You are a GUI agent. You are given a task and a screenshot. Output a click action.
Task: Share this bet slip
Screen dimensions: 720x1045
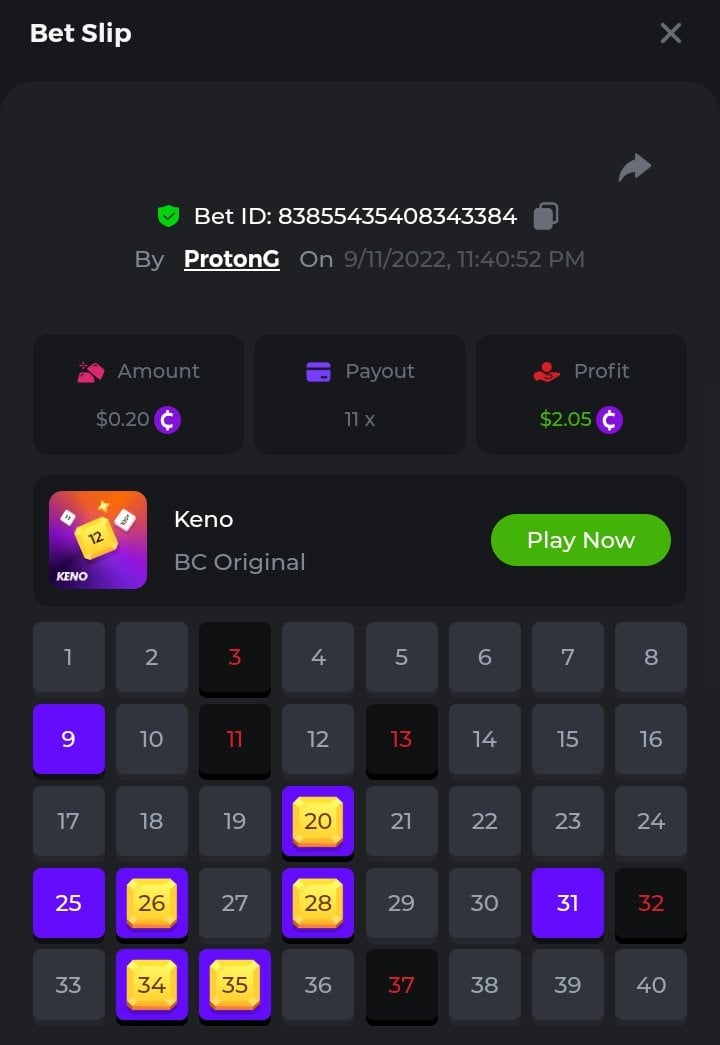pos(635,167)
